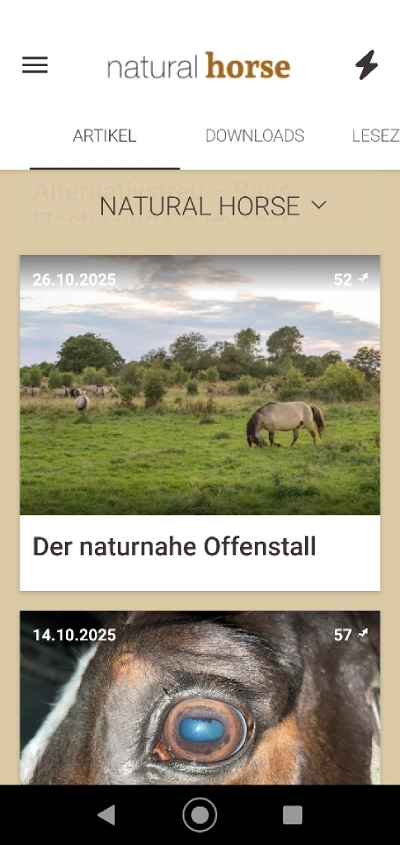Open the horse eye article from 14.10.2025
Viewport: 400px width, 845px height.
[200, 698]
